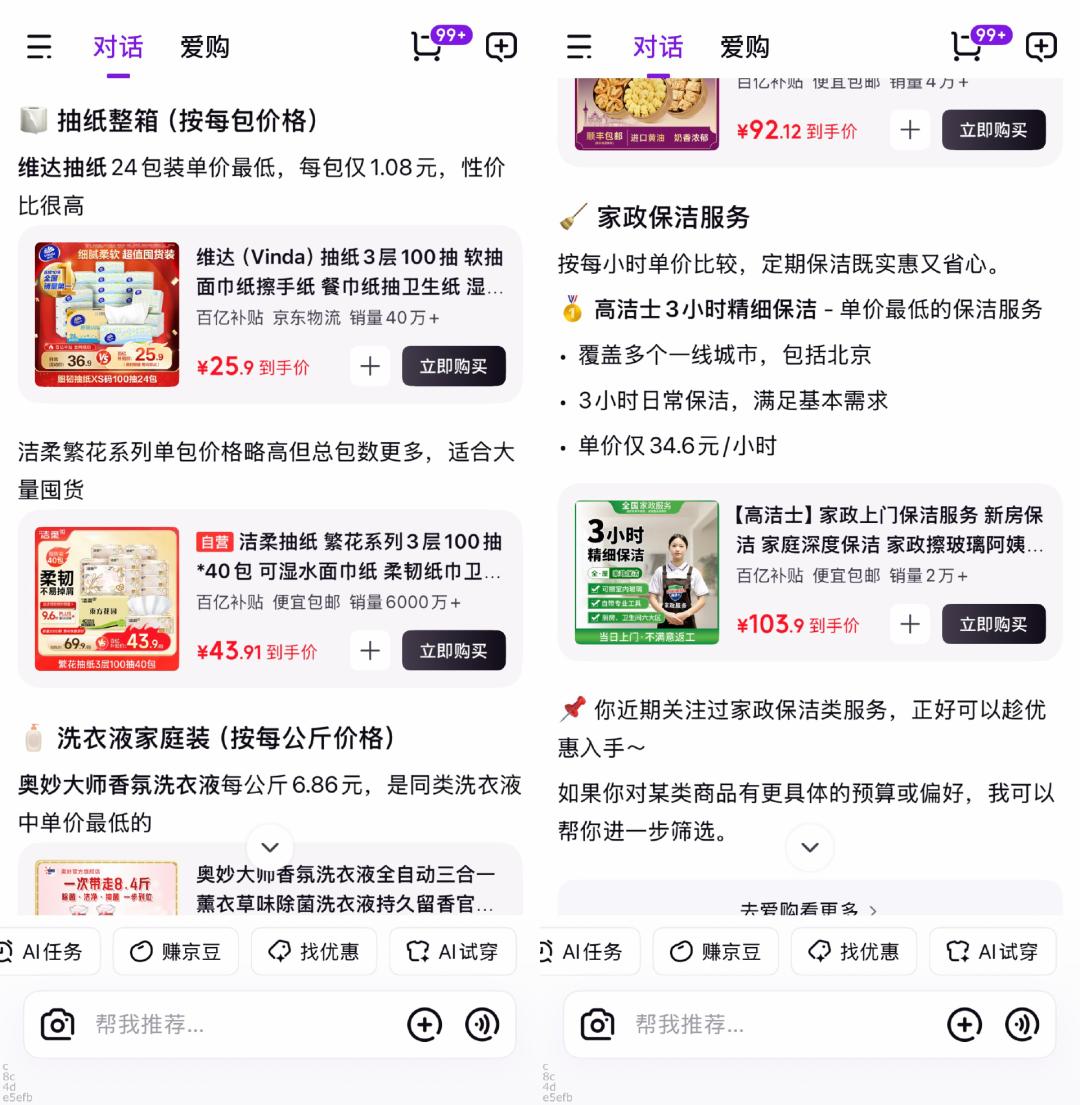Add 洁柔抽纸 40包 to cart via plus

(x=370, y=650)
